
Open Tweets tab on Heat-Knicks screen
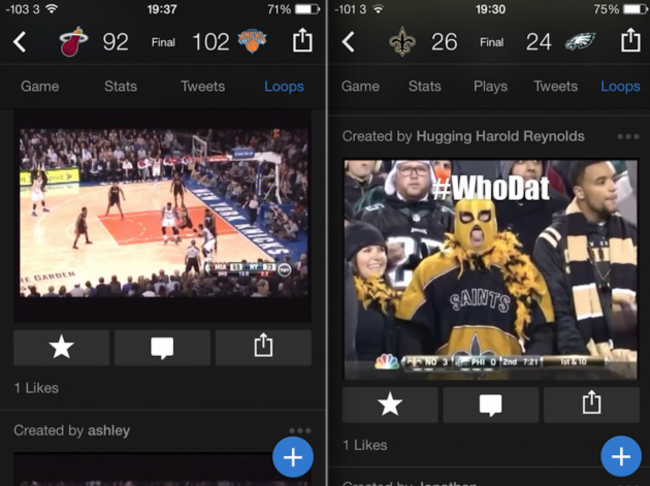203,86
